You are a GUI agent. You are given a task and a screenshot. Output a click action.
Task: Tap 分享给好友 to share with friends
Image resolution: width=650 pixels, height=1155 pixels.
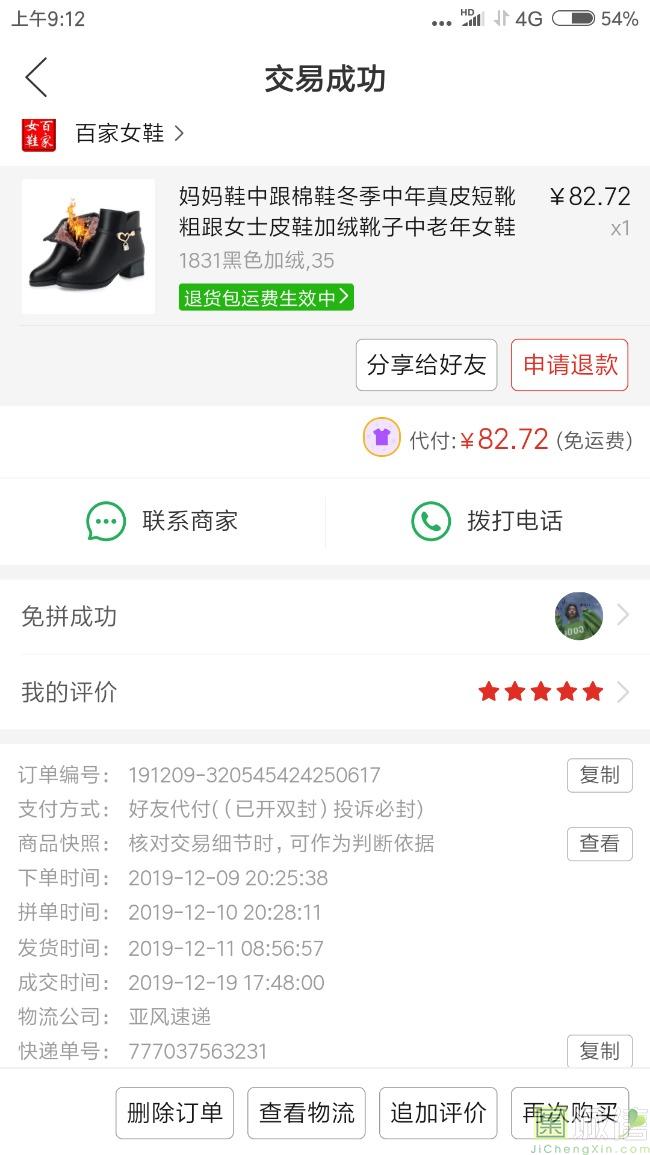(x=427, y=365)
